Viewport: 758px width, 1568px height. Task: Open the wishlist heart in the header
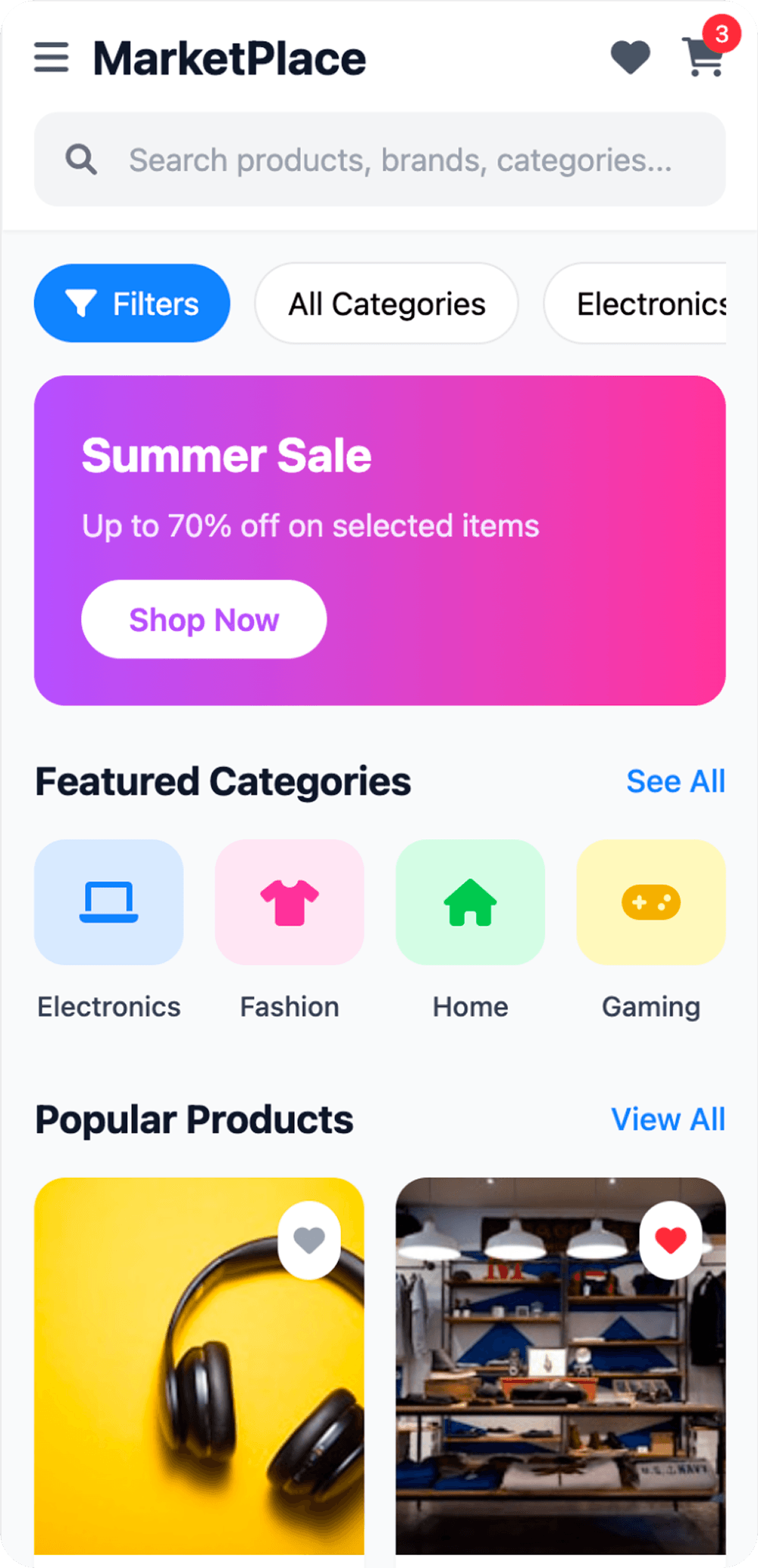pyautogui.click(x=630, y=58)
